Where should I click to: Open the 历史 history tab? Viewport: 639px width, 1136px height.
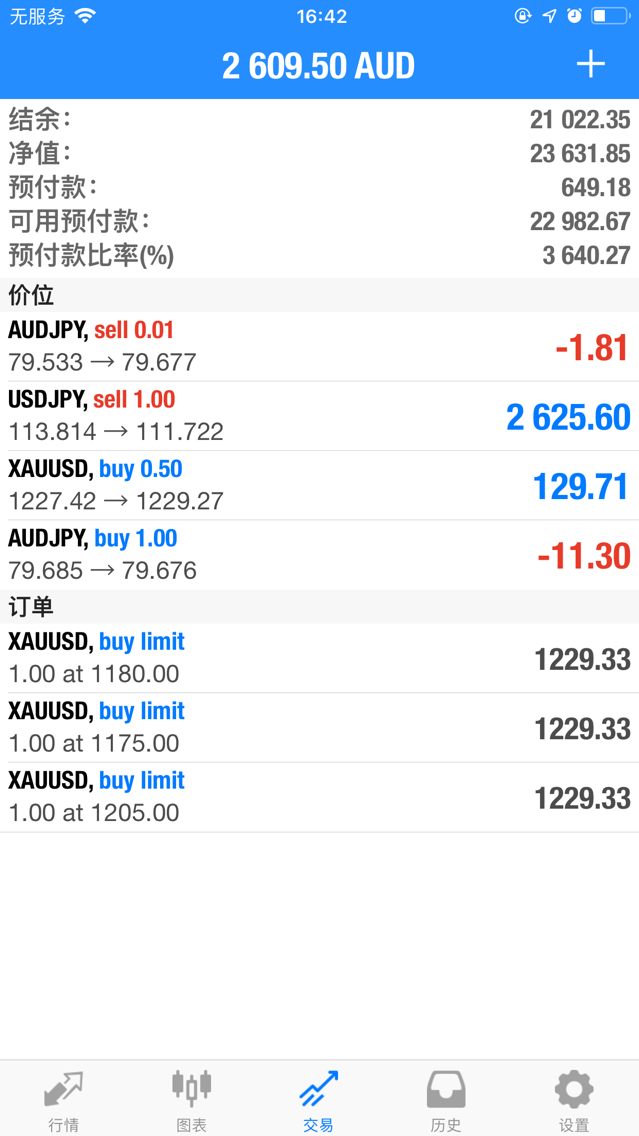pyautogui.click(x=446, y=1099)
